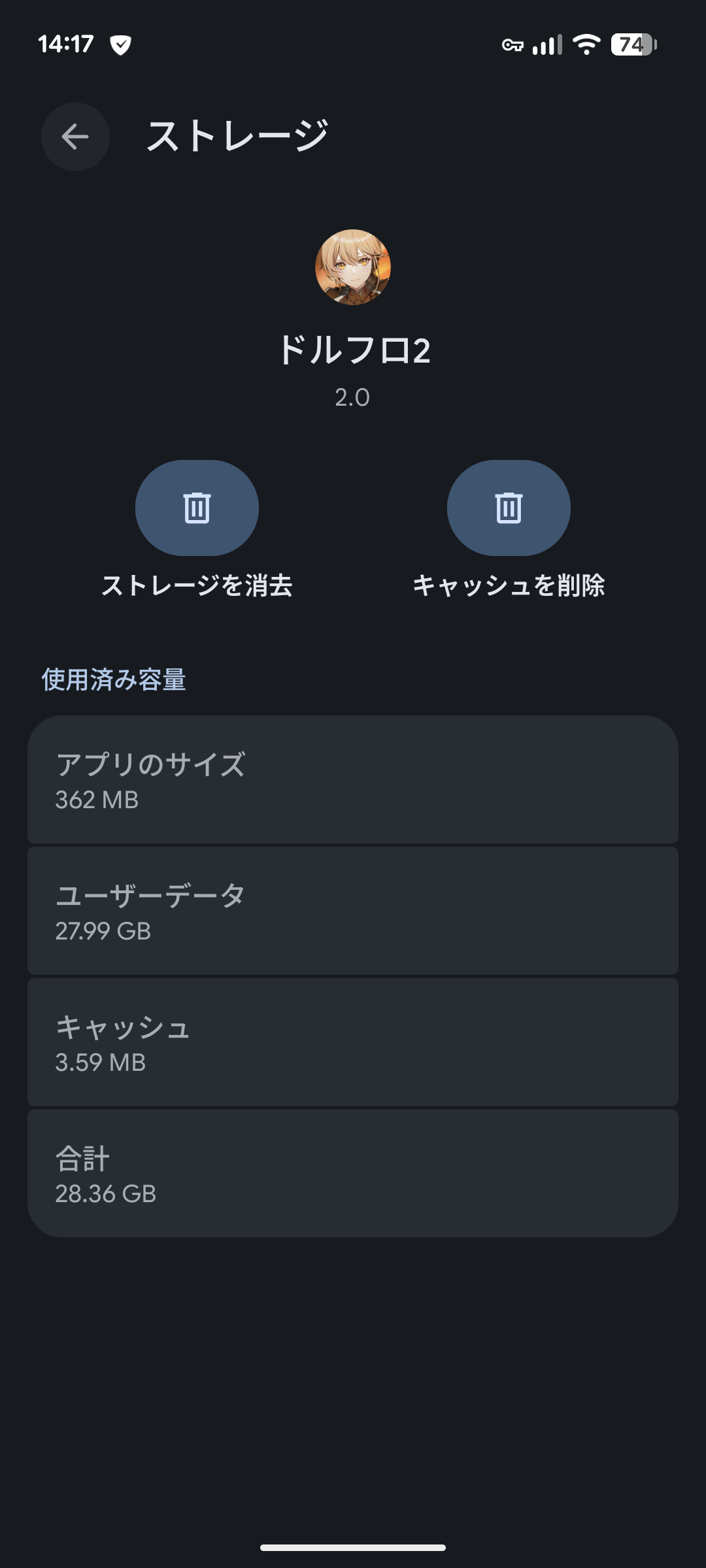This screenshot has width=706, height=1568.
Task: Tap ストレージを消去 to clear storage
Action: point(197,508)
